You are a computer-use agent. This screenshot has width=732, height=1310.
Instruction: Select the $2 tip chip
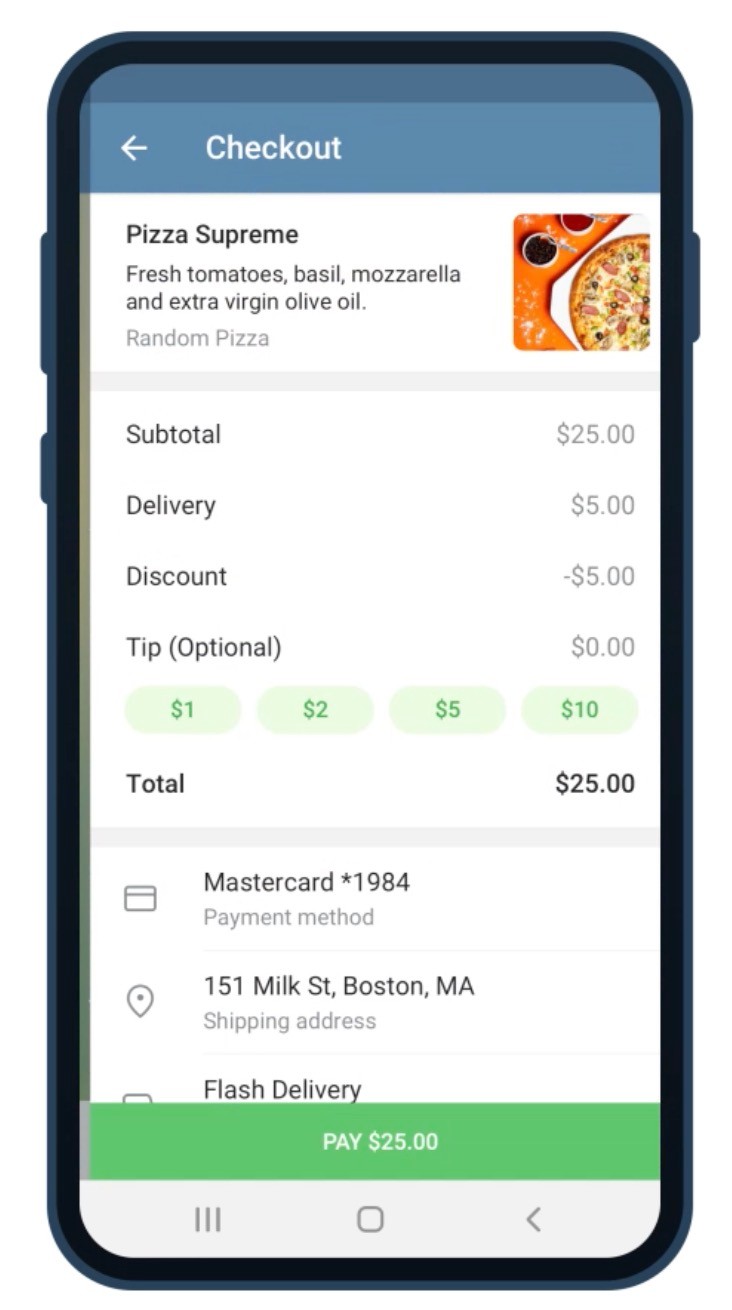315,710
